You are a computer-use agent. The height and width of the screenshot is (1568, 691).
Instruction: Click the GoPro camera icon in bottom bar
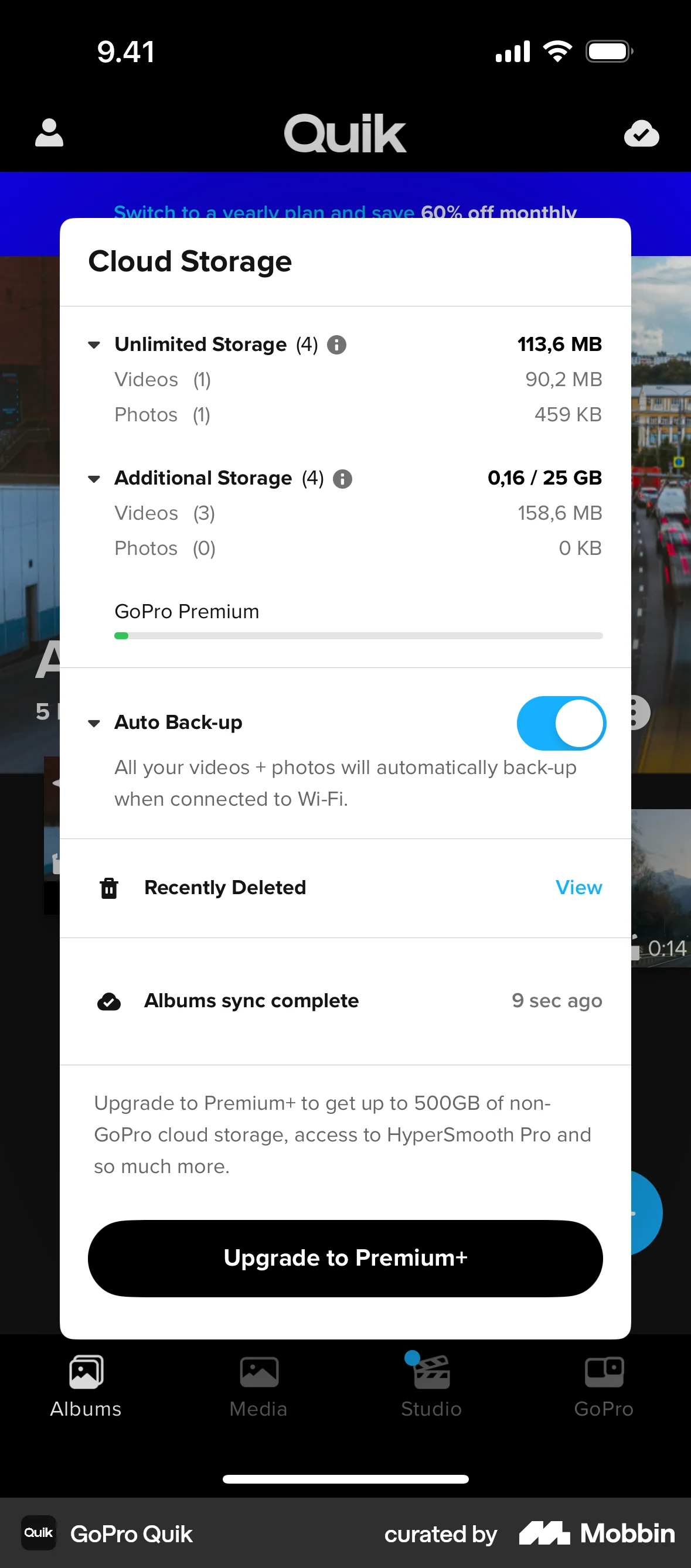pyautogui.click(x=603, y=1371)
